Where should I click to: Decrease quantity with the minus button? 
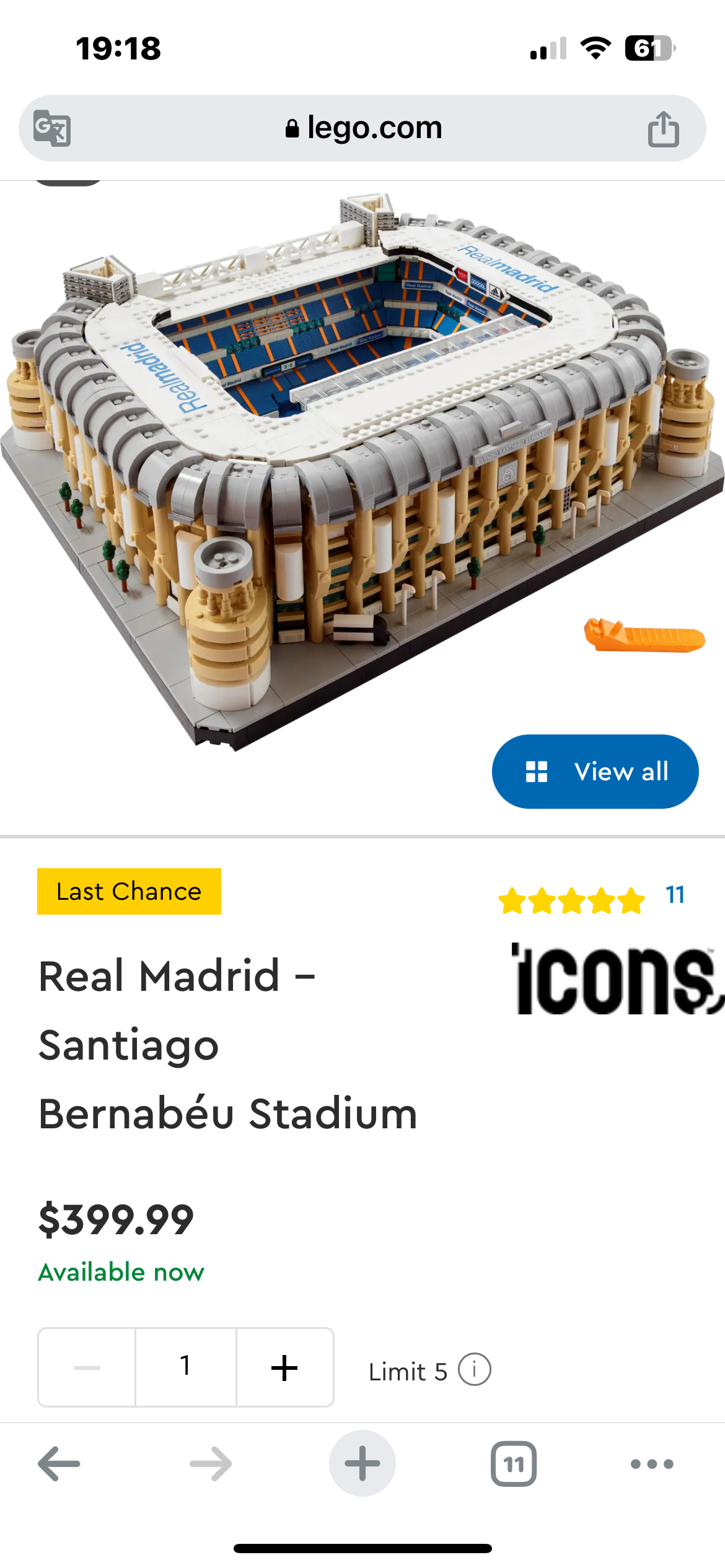click(87, 1367)
